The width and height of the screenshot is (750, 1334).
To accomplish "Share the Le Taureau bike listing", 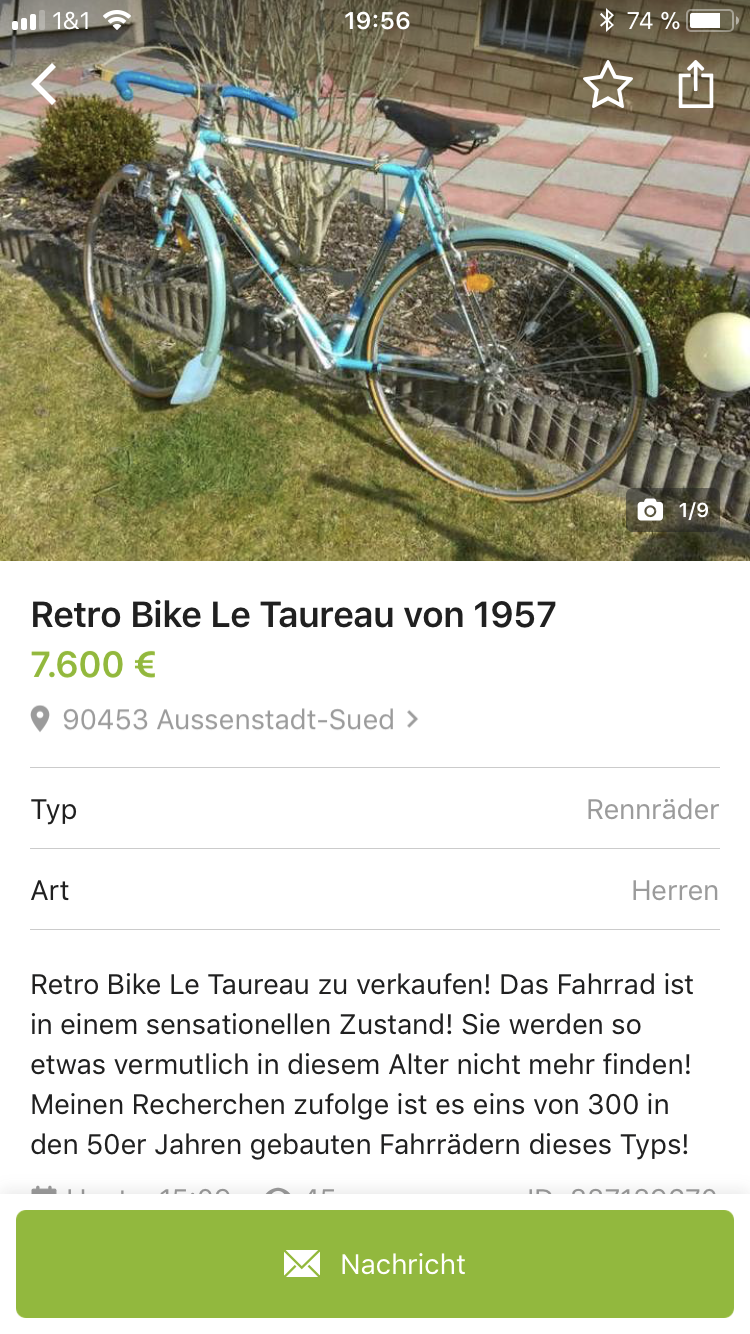I will pos(696,85).
